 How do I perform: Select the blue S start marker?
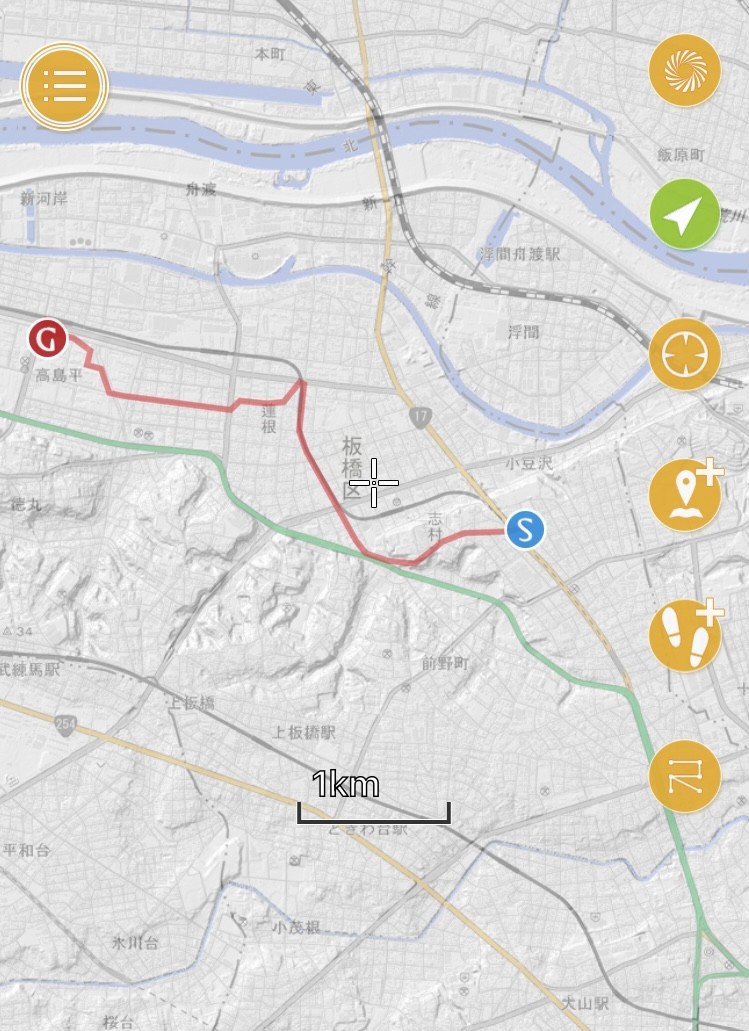coord(525,529)
